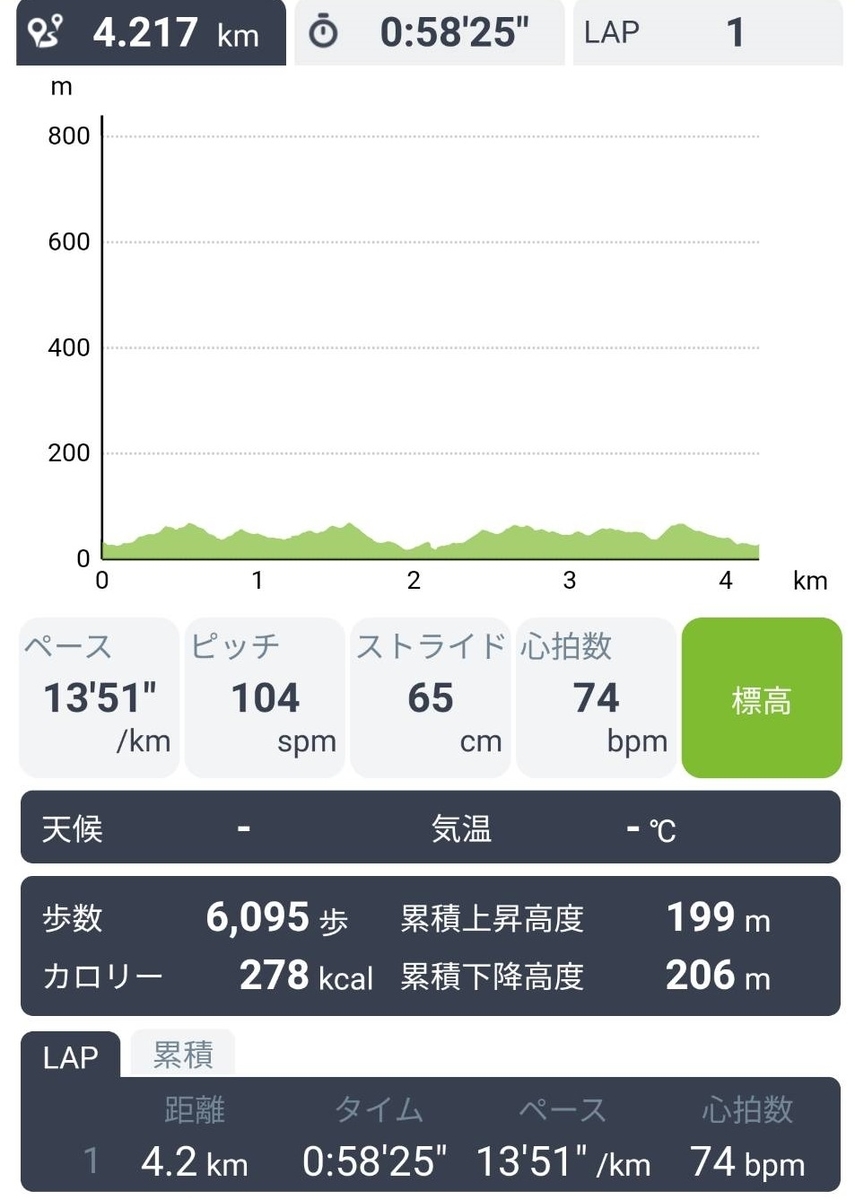Select the 4.217 km distance tile
Image resolution: width=855 pixels, height=1200 pixels.
150,31
